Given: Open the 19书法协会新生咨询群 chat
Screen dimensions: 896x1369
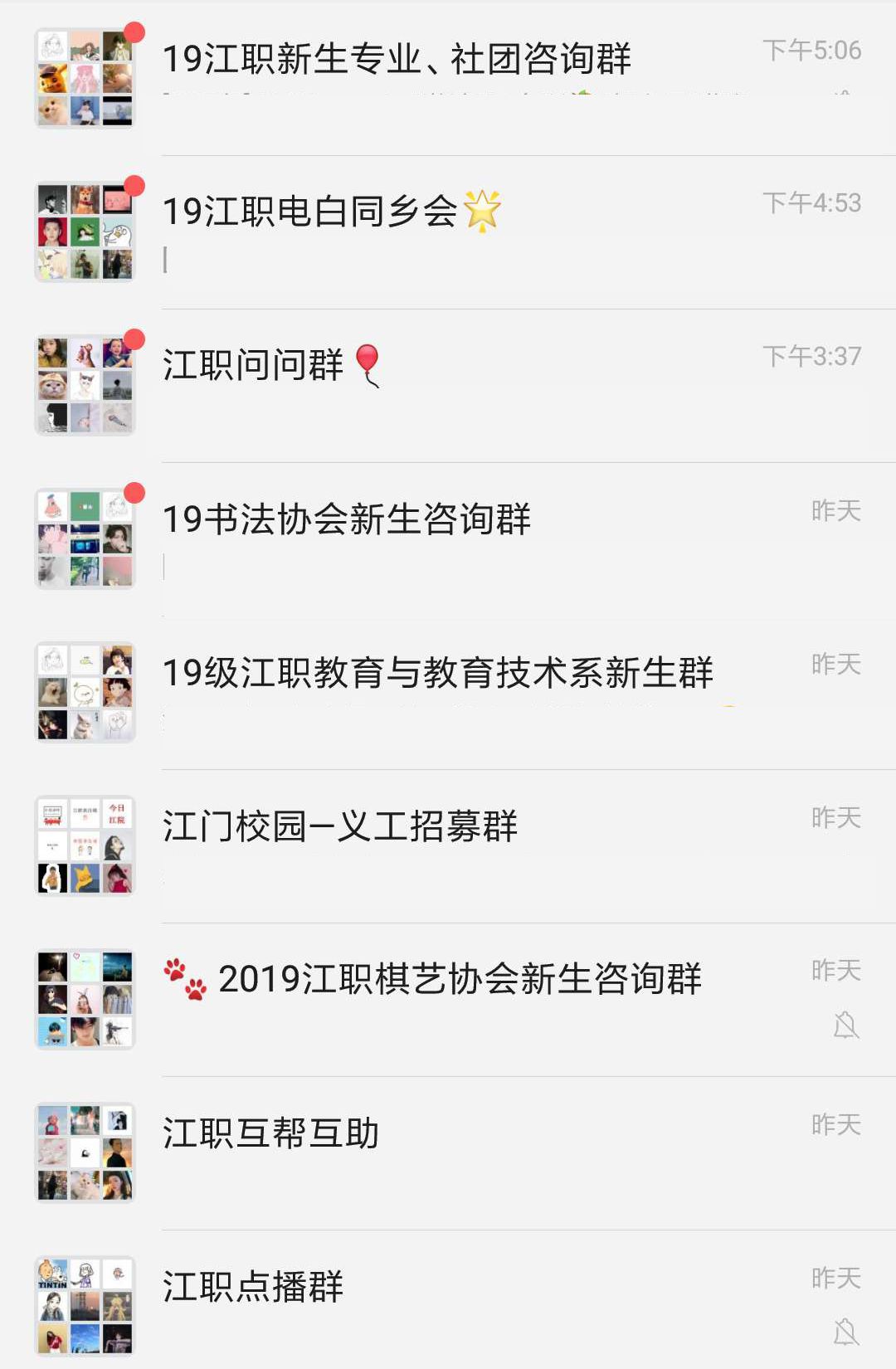Looking at the screenshot, I should pos(347,520).
